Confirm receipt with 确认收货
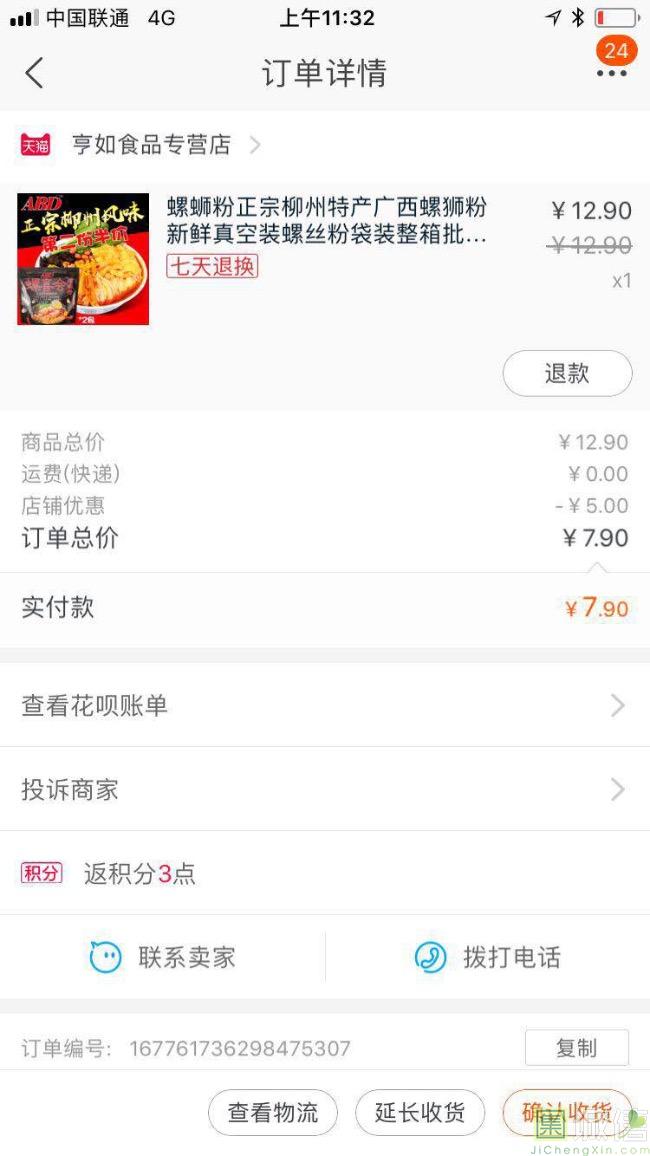The image size is (650, 1156). pos(567,1112)
